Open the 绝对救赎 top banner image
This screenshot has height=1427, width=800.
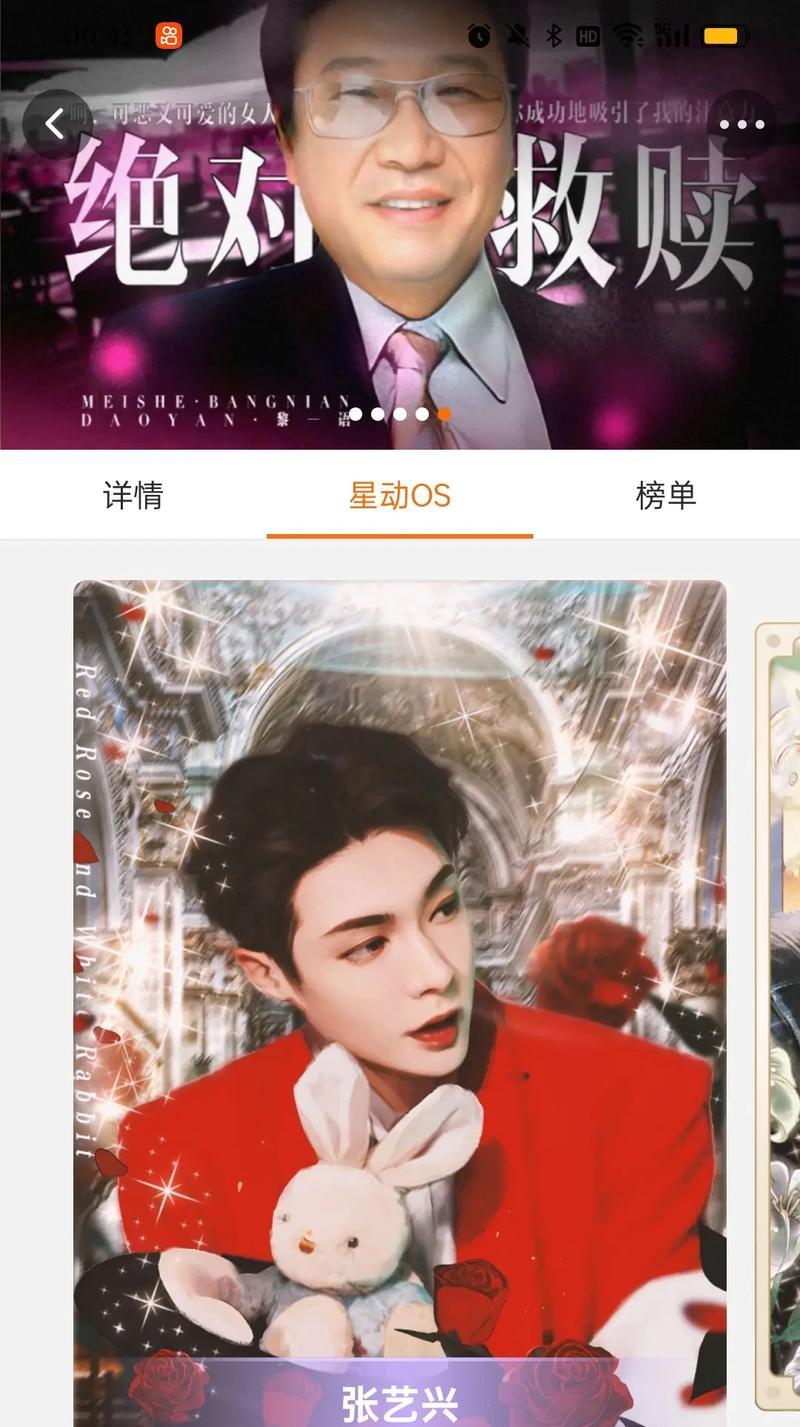click(400, 225)
